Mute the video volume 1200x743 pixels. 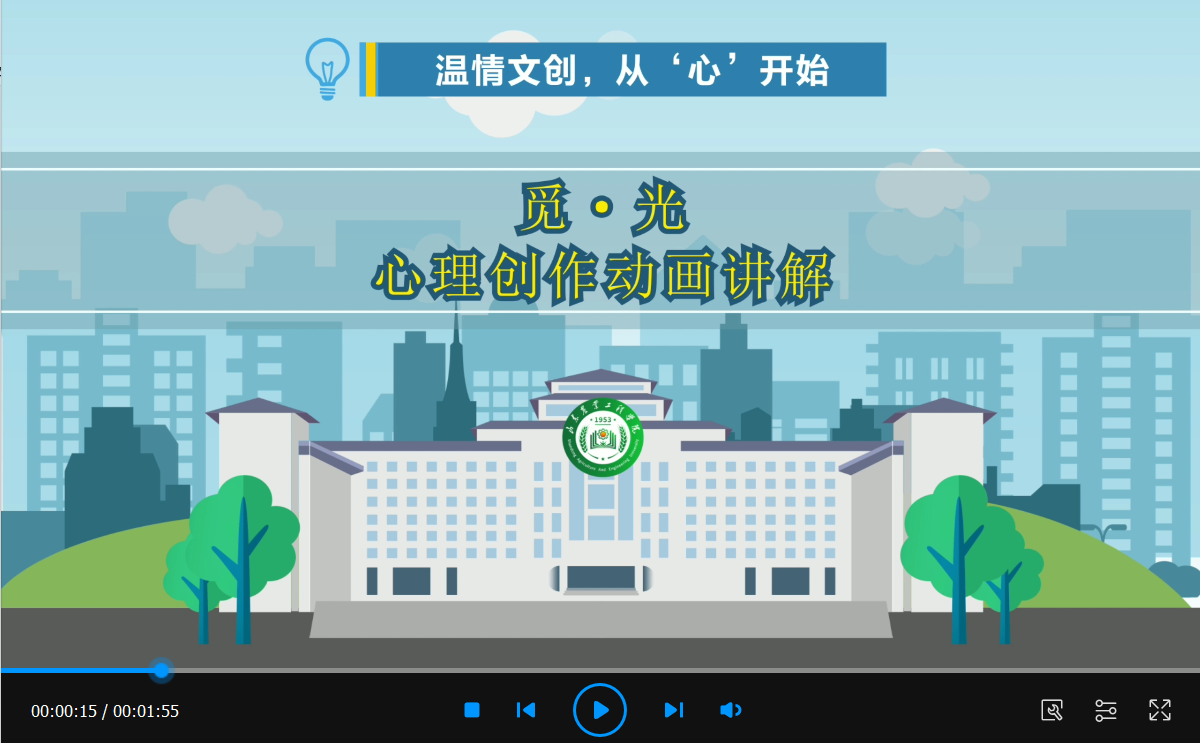coord(730,710)
